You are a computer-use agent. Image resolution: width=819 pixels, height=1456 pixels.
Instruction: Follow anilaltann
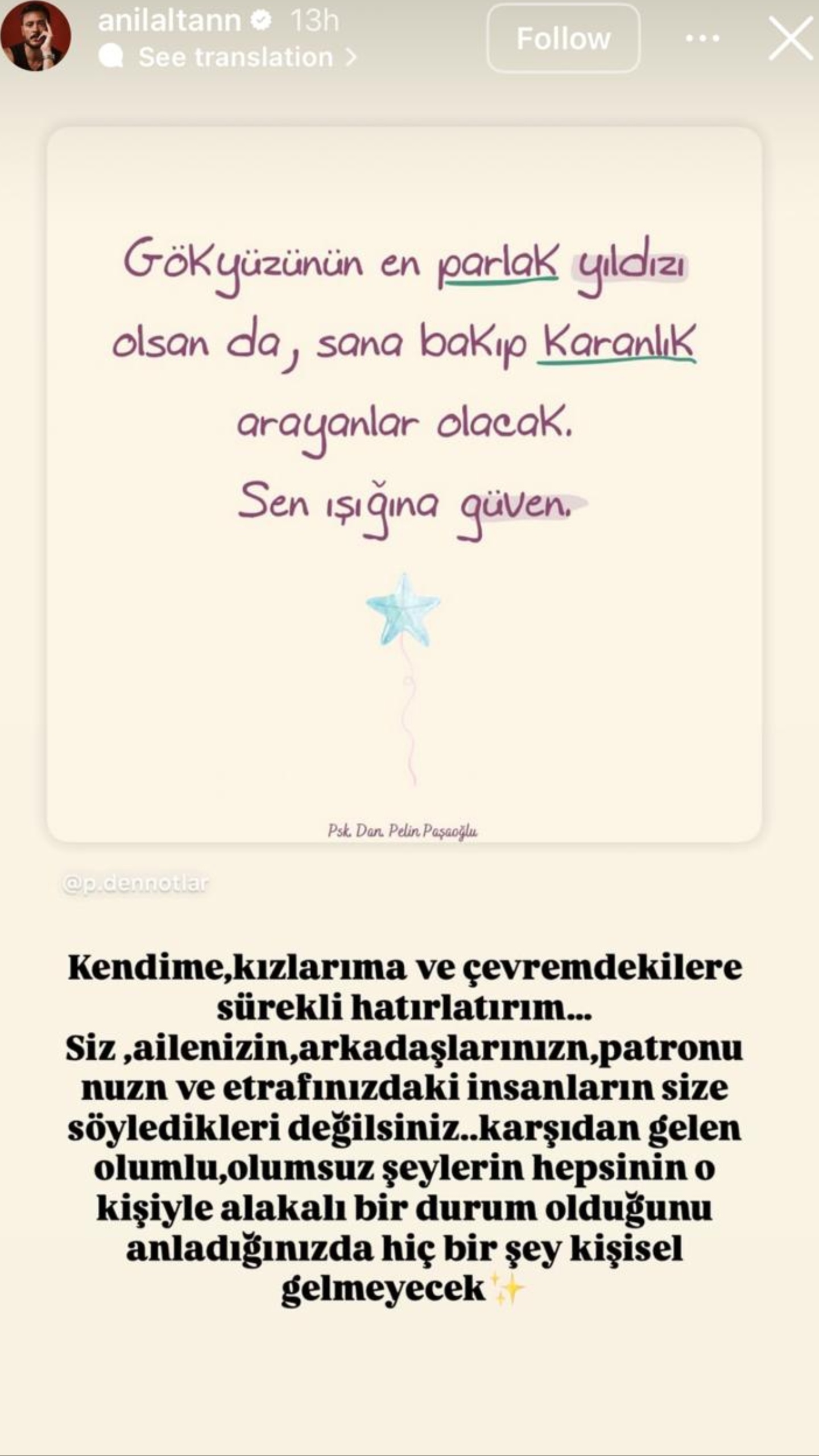click(562, 39)
